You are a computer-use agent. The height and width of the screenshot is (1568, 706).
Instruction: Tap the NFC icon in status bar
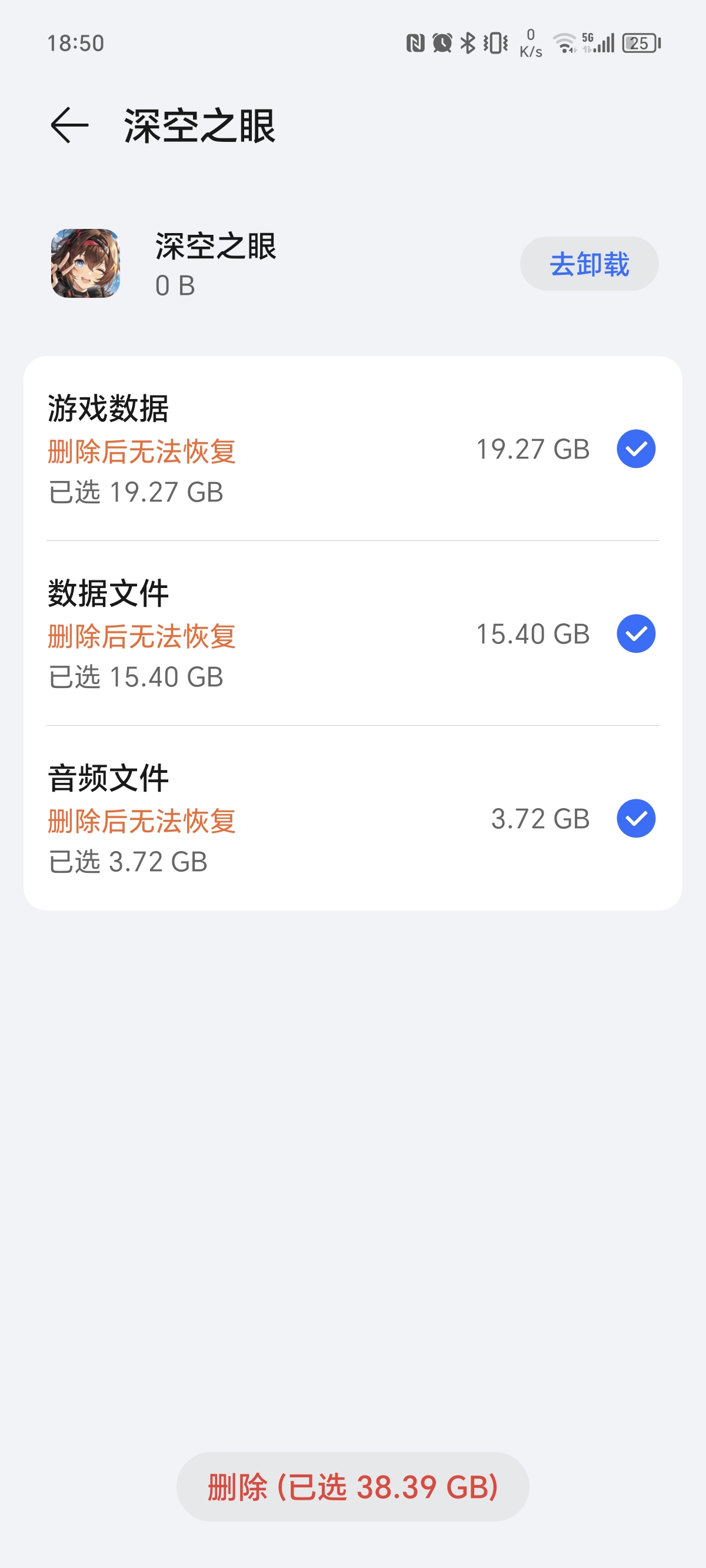[417, 42]
